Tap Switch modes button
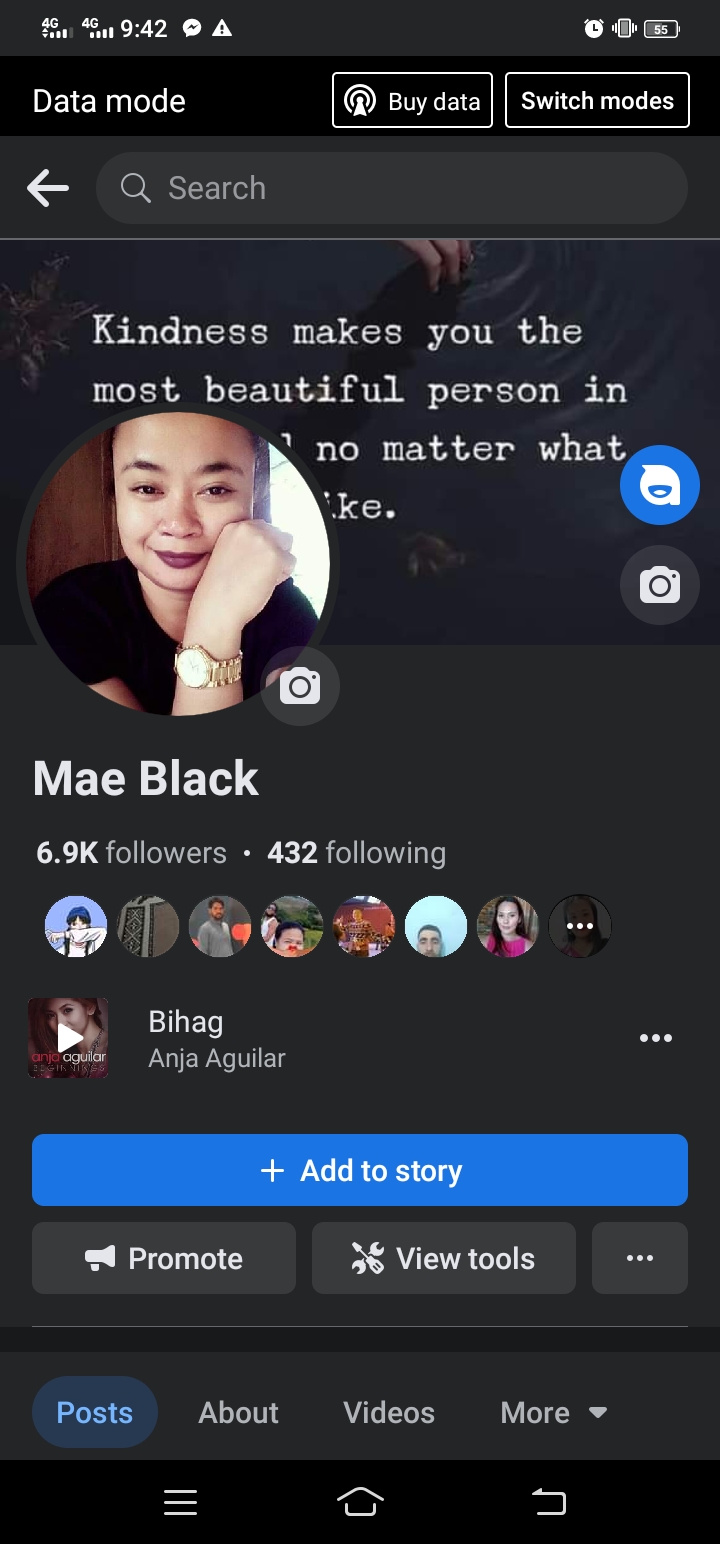 pos(597,100)
